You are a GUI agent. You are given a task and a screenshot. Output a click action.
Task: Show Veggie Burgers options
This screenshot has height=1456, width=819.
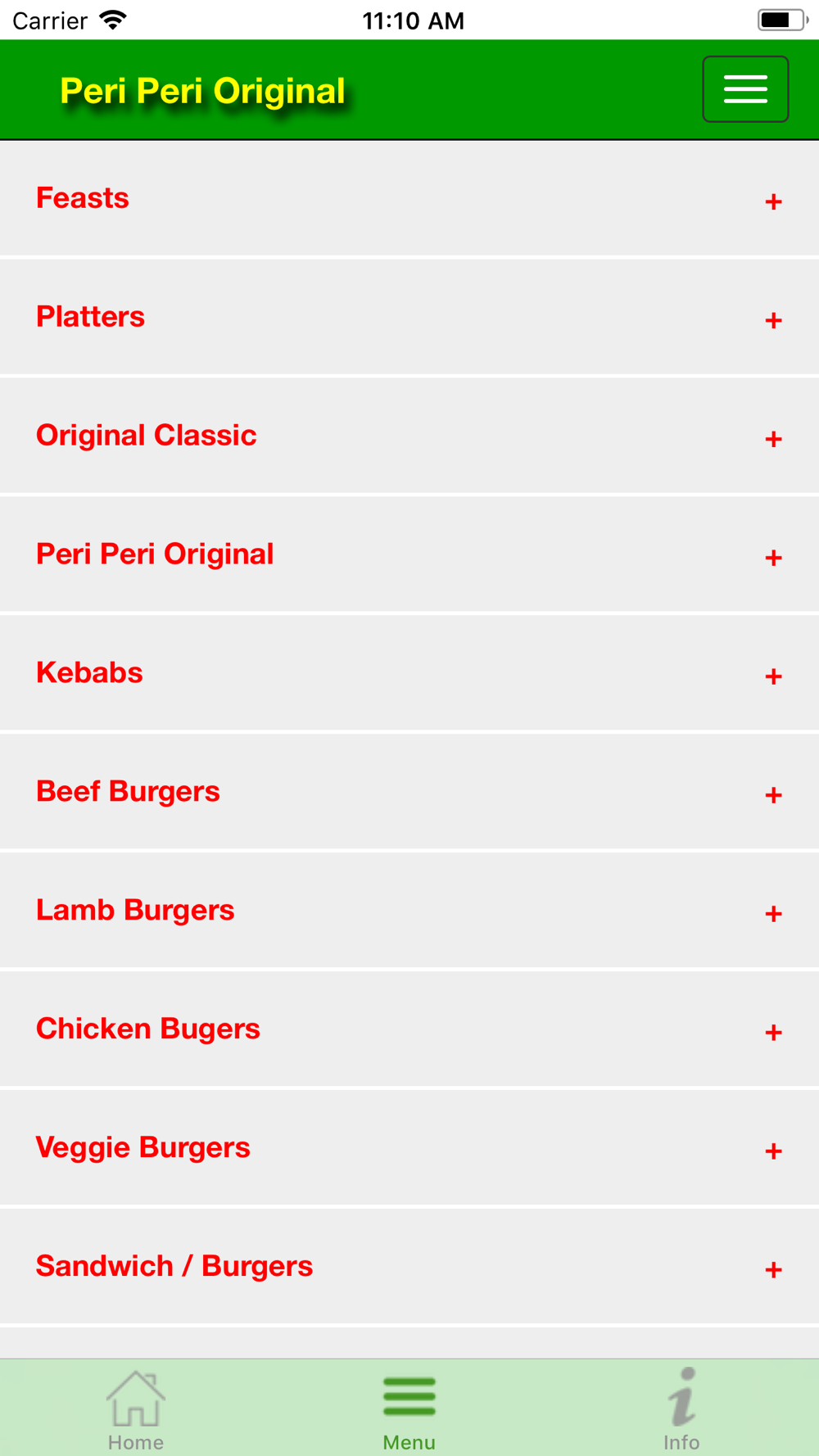[x=409, y=1149]
